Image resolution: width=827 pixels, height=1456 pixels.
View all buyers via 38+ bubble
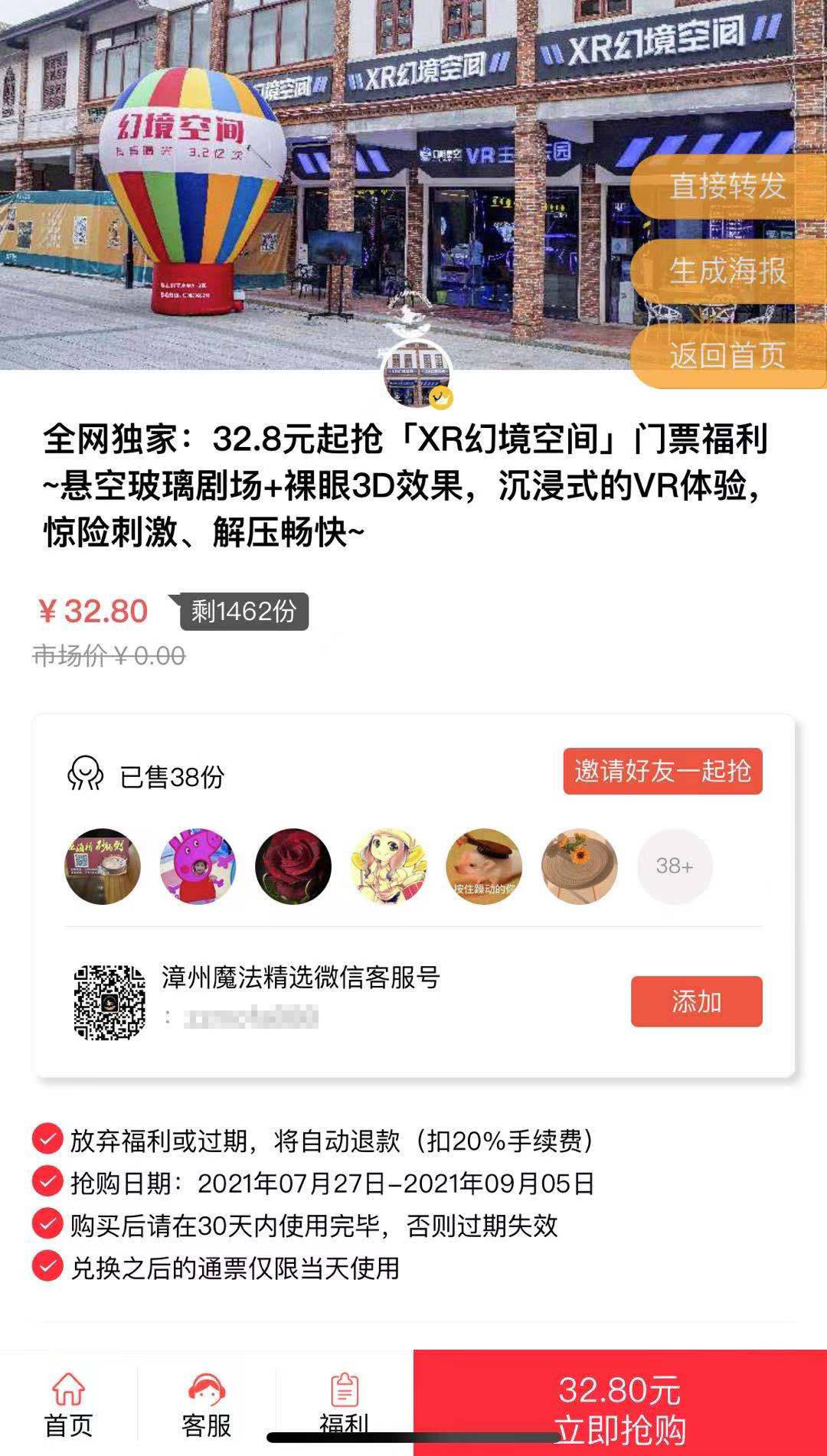click(675, 866)
